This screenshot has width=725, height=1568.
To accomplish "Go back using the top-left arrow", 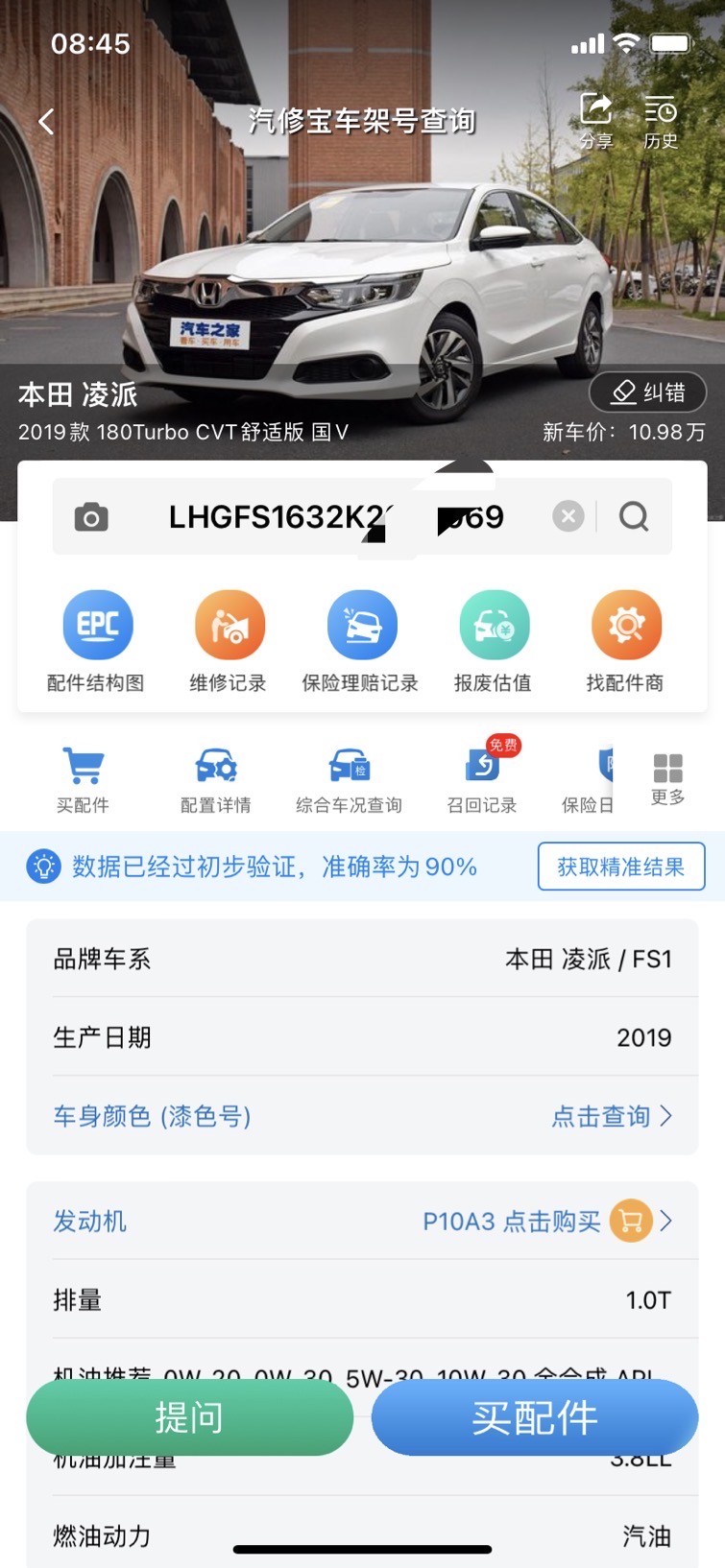I will (46, 122).
